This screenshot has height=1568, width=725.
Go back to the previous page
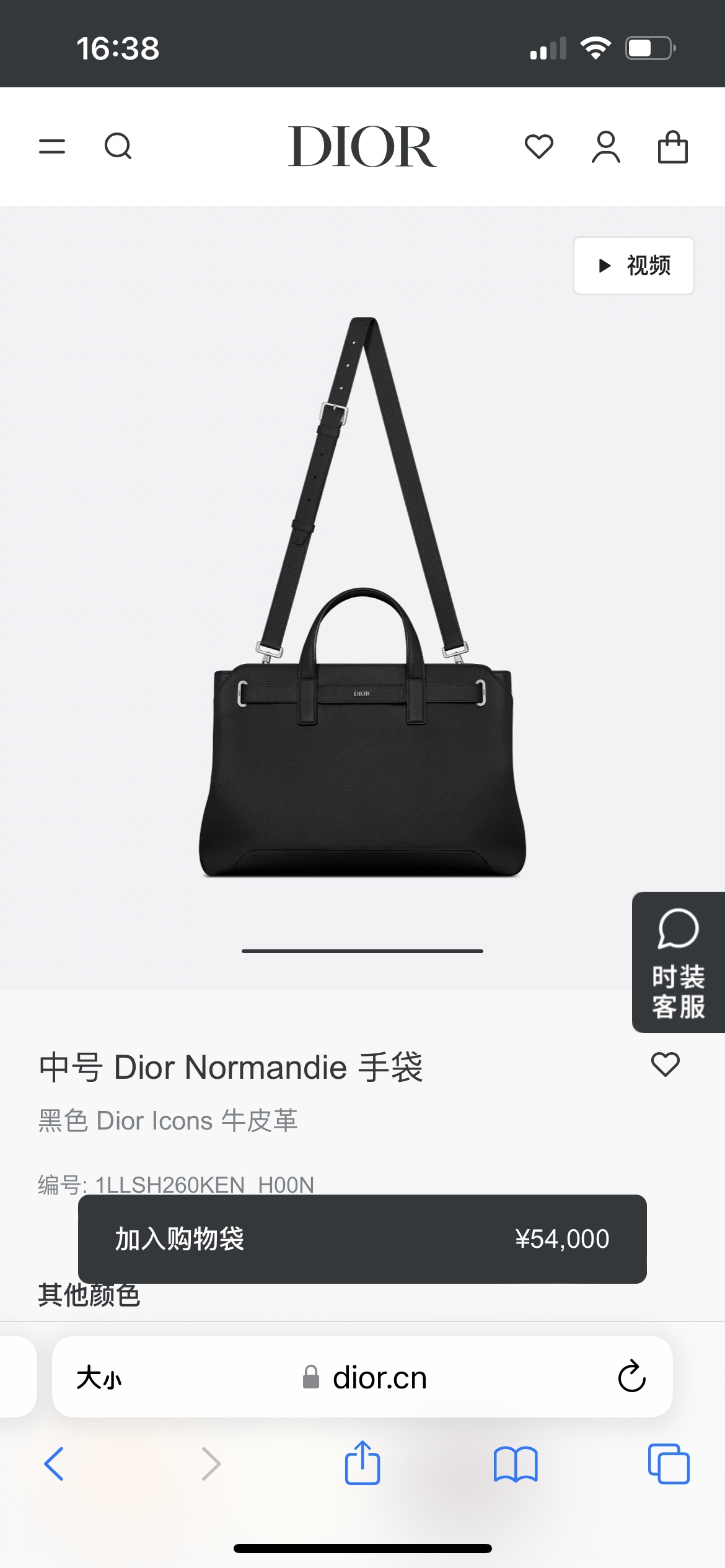[x=54, y=1464]
